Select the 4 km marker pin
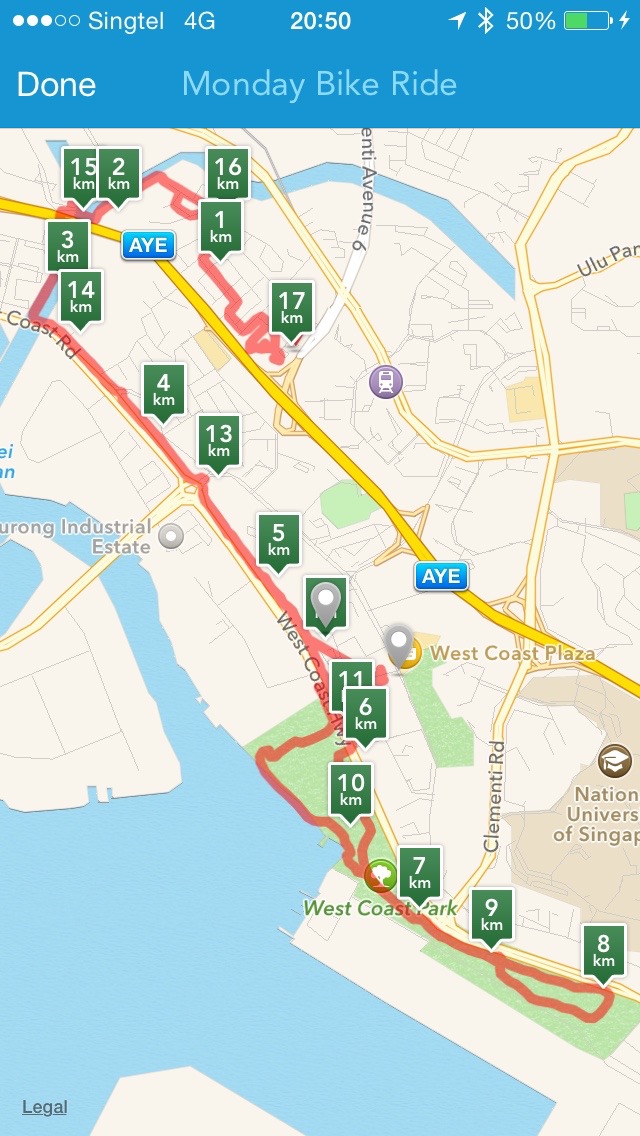The height and width of the screenshot is (1136, 640). [x=164, y=388]
